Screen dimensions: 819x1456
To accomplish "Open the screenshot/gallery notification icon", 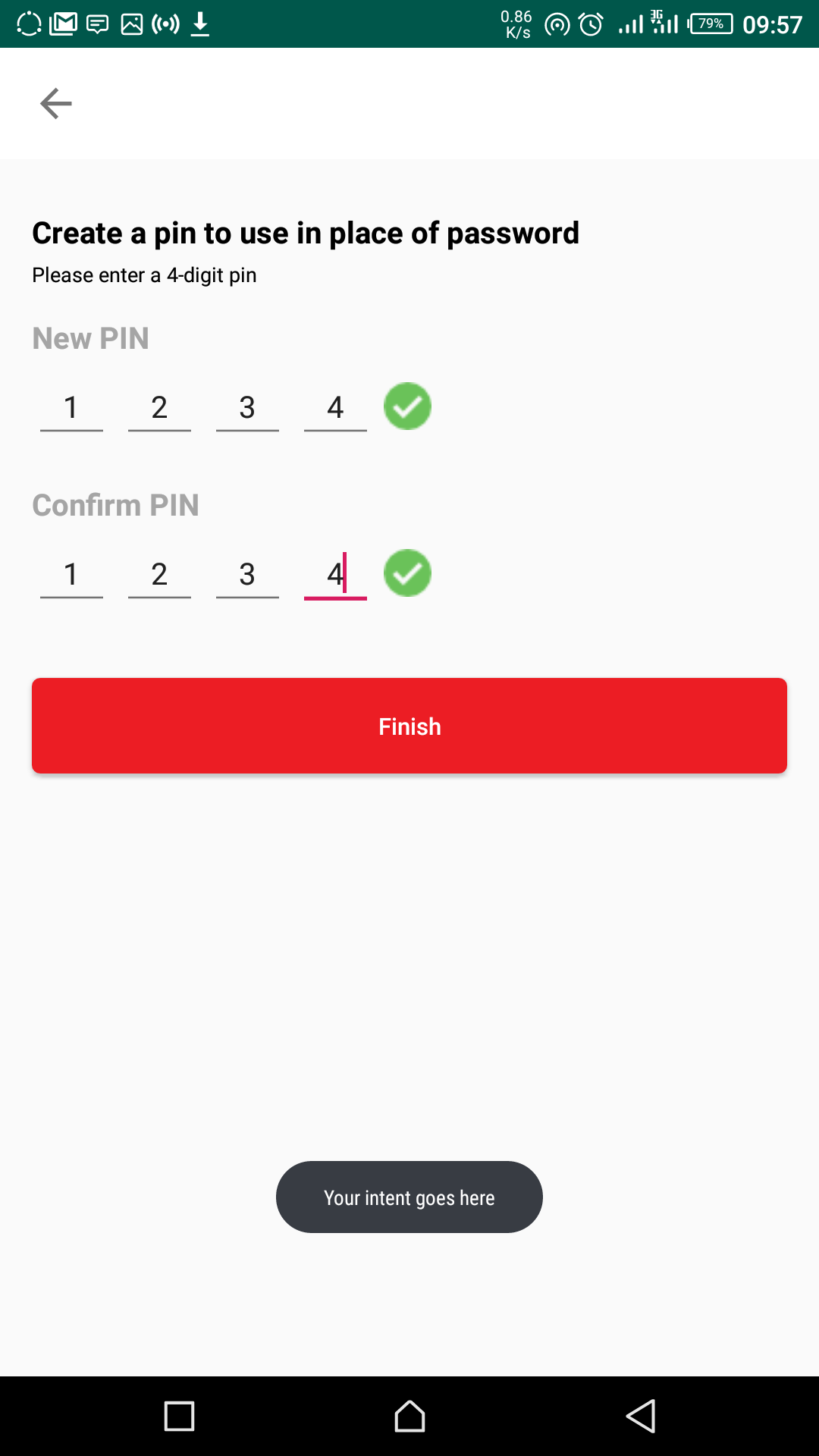I will point(133,23).
